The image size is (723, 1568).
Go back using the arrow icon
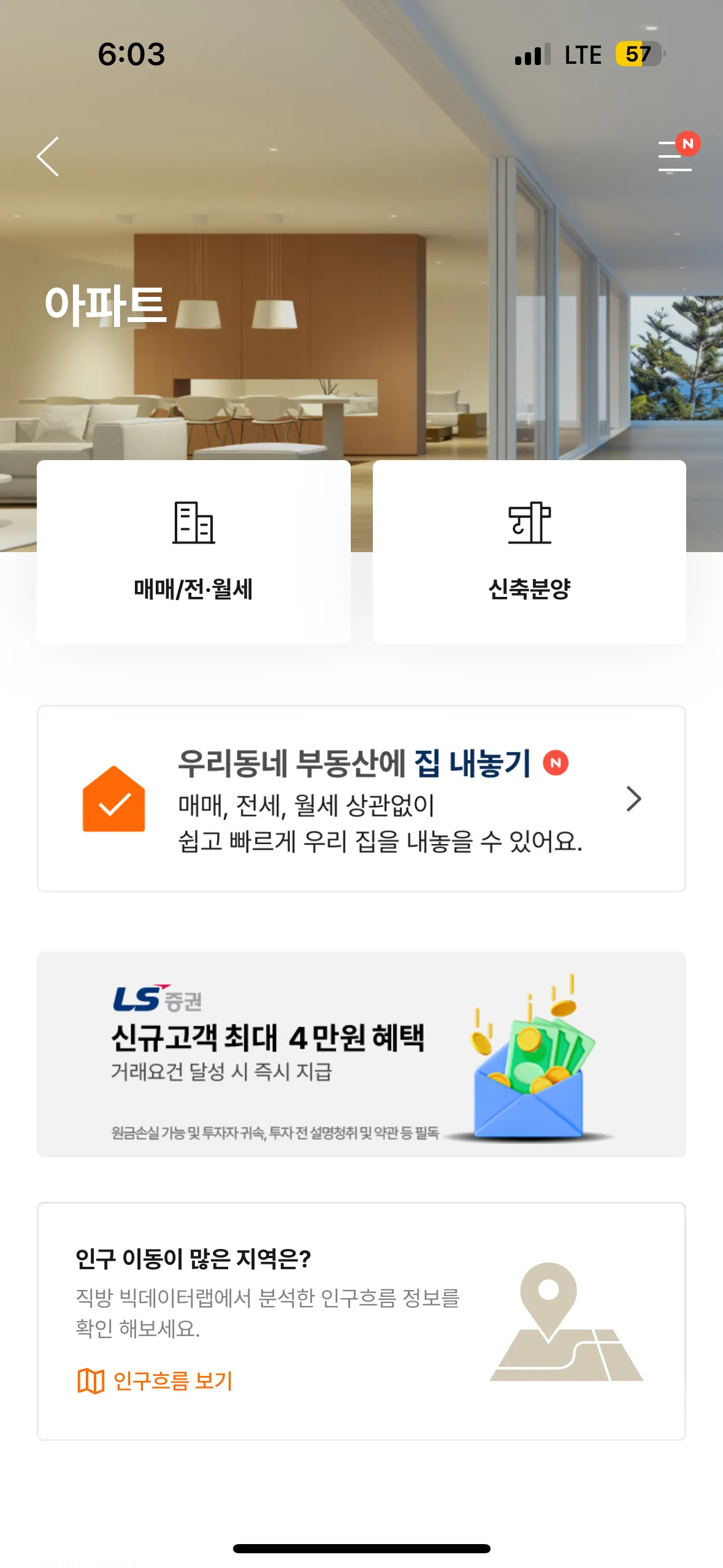coord(48,156)
